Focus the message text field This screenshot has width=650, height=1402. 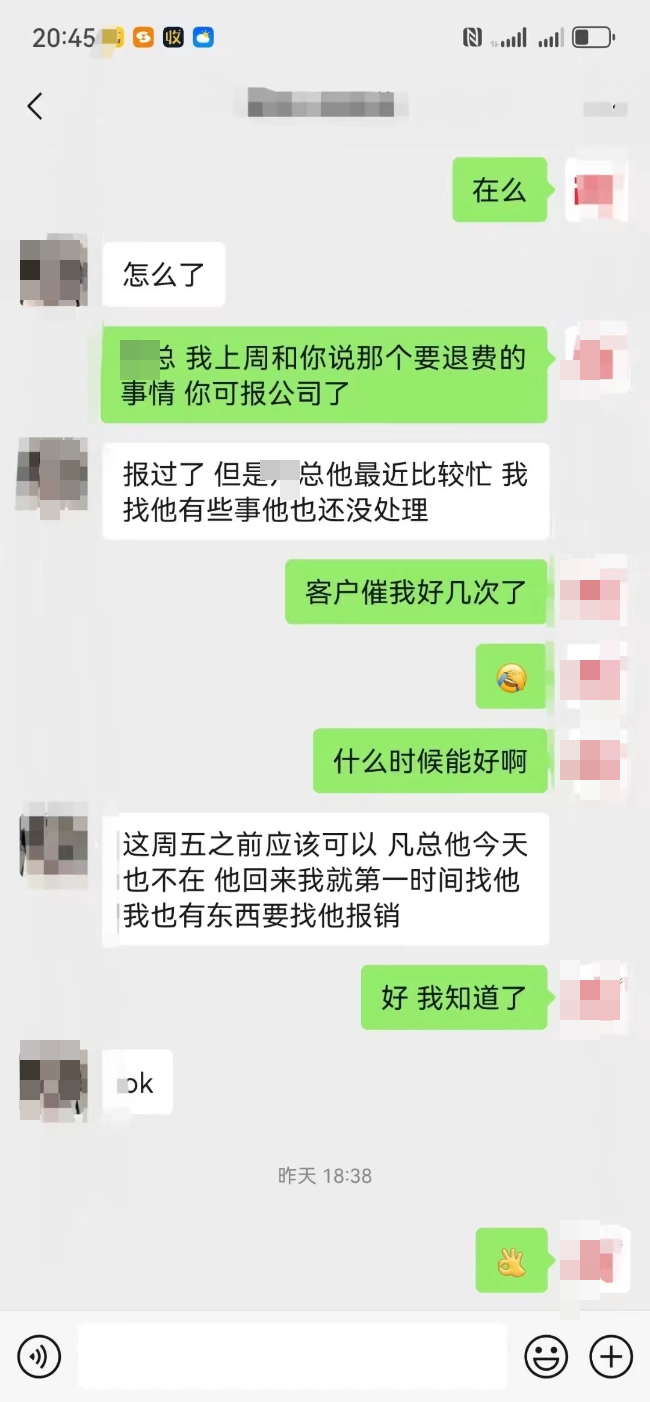(x=292, y=1357)
